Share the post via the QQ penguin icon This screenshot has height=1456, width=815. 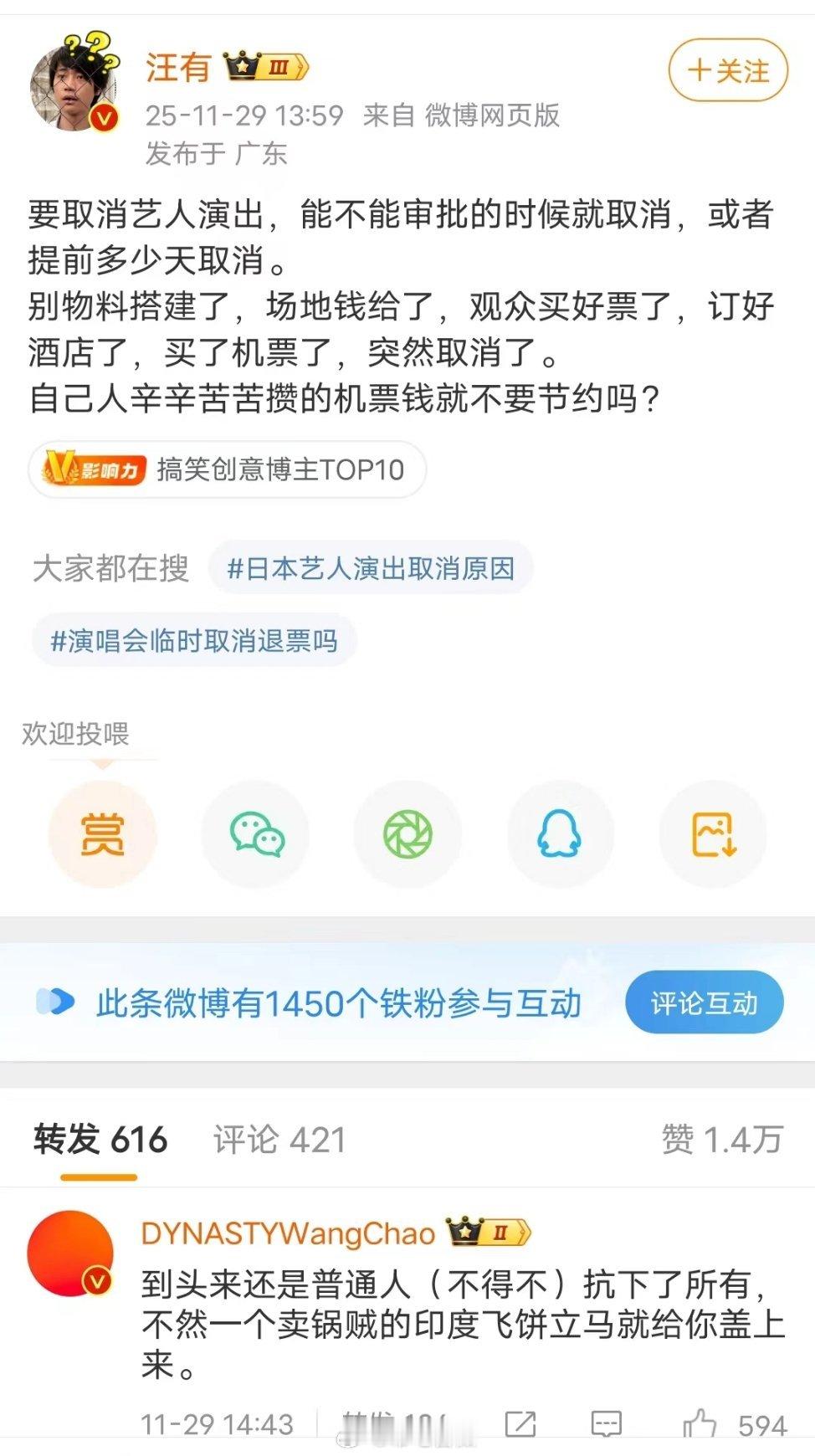click(560, 833)
